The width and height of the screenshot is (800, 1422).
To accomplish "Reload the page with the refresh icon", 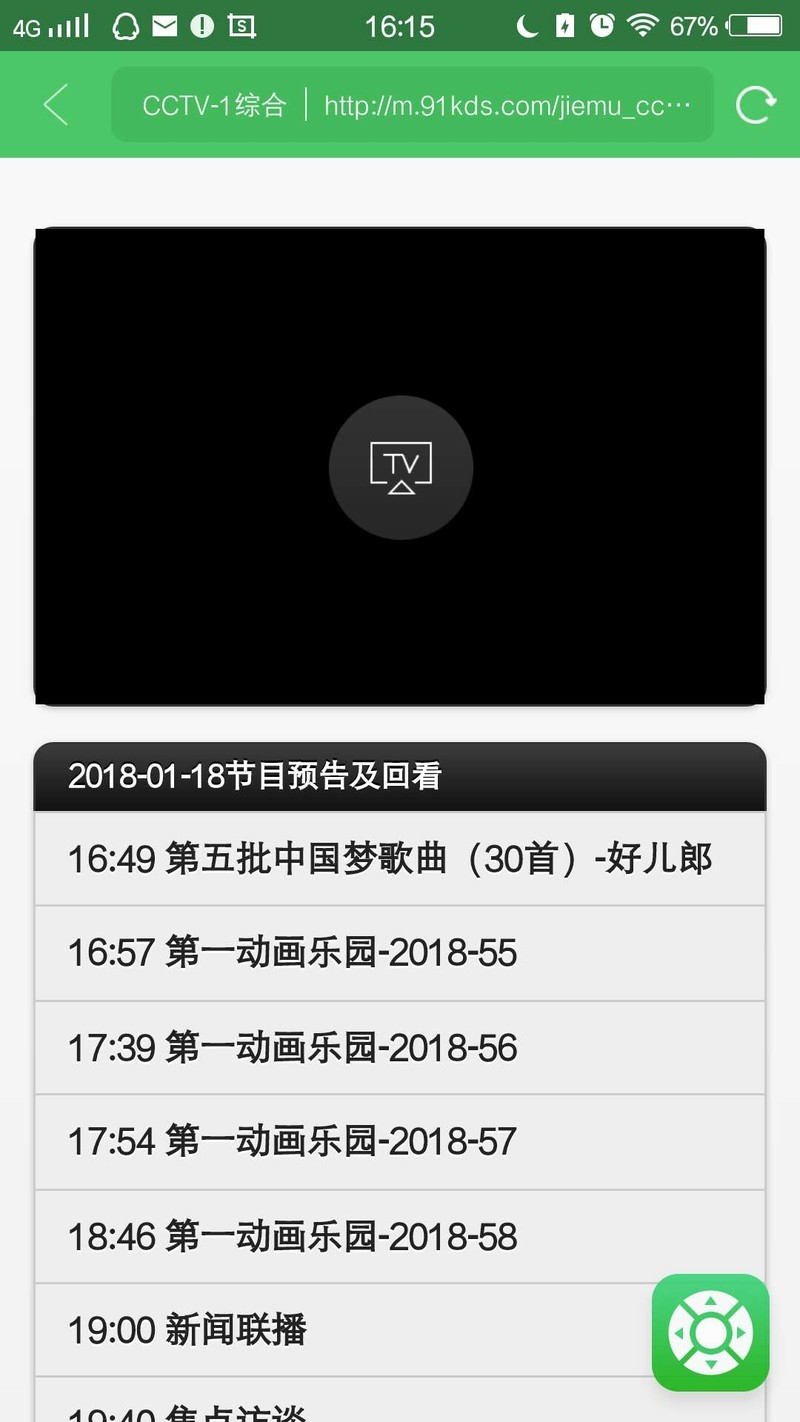I will 757,104.
